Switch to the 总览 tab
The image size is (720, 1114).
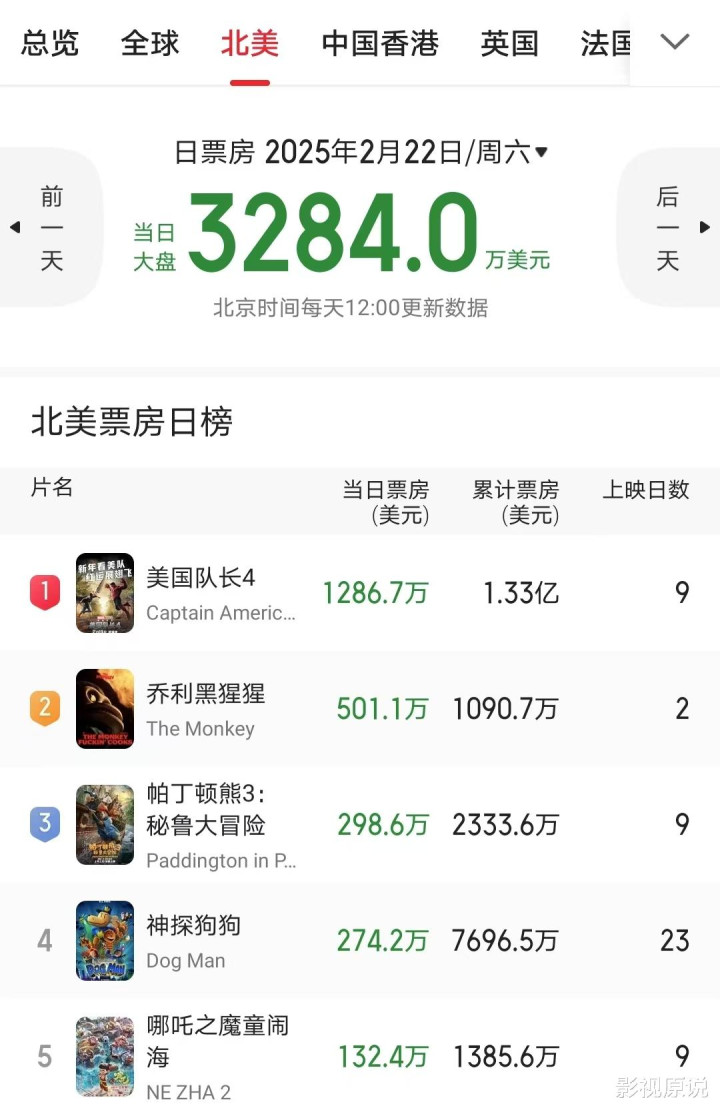coord(50,43)
